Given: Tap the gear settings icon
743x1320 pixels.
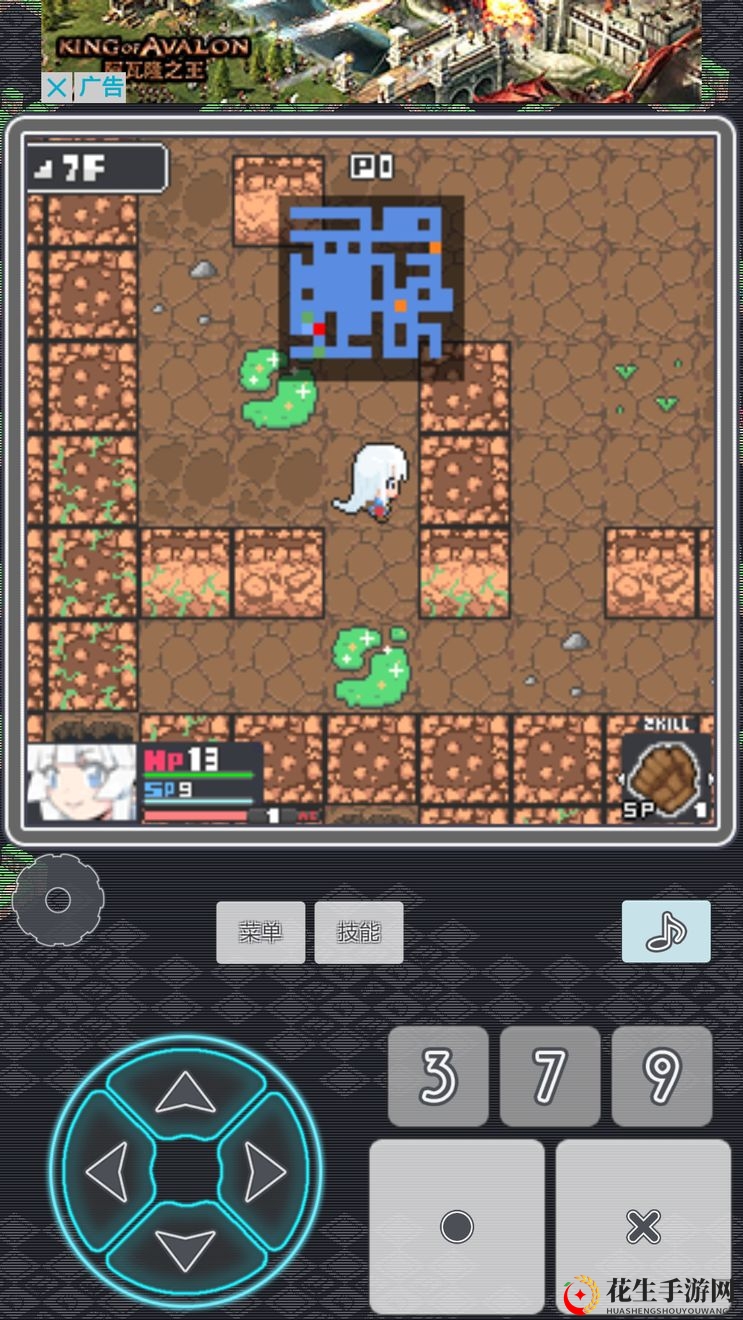Looking at the screenshot, I should [x=58, y=900].
